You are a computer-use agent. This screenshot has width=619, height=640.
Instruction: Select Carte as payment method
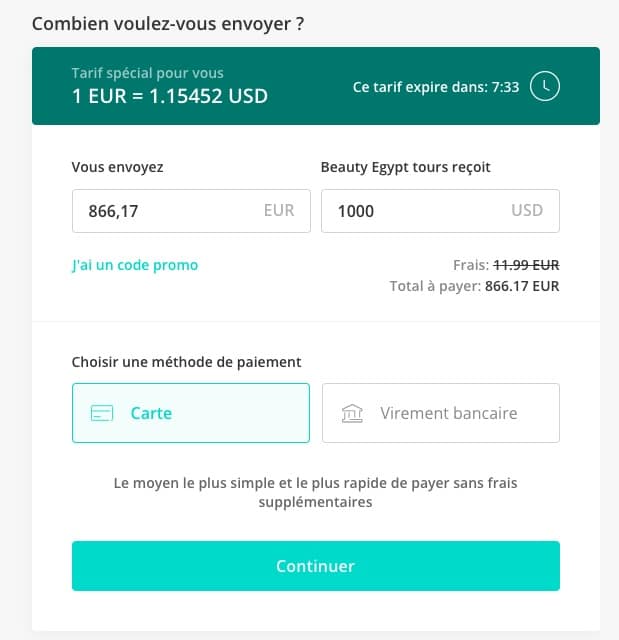coord(191,413)
